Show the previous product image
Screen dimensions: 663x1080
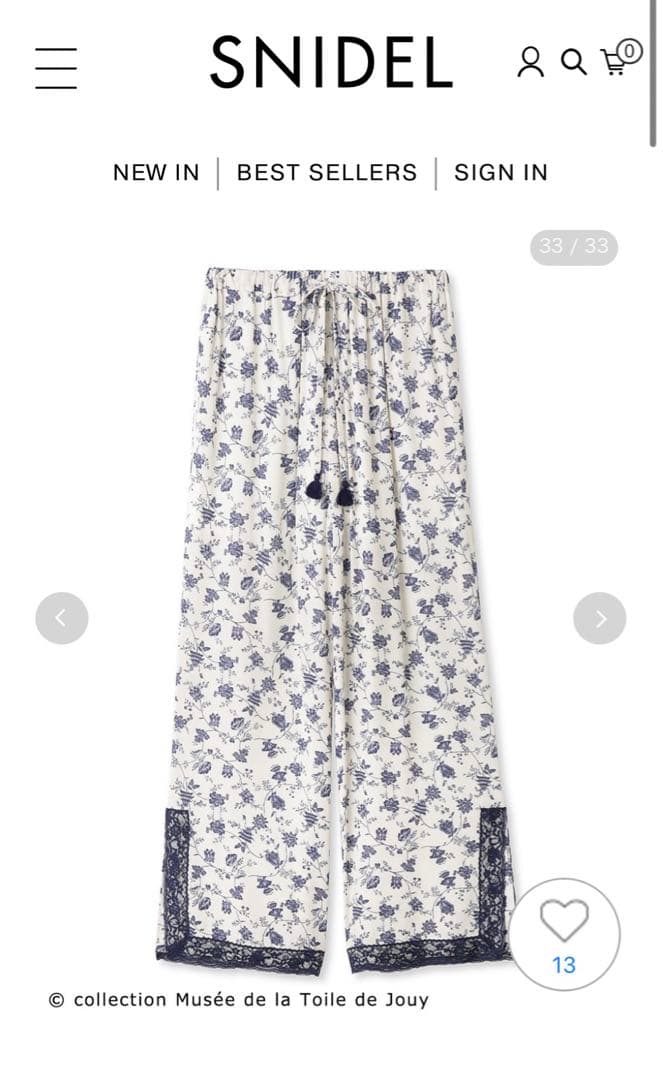pyautogui.click(x=62, y=618)
